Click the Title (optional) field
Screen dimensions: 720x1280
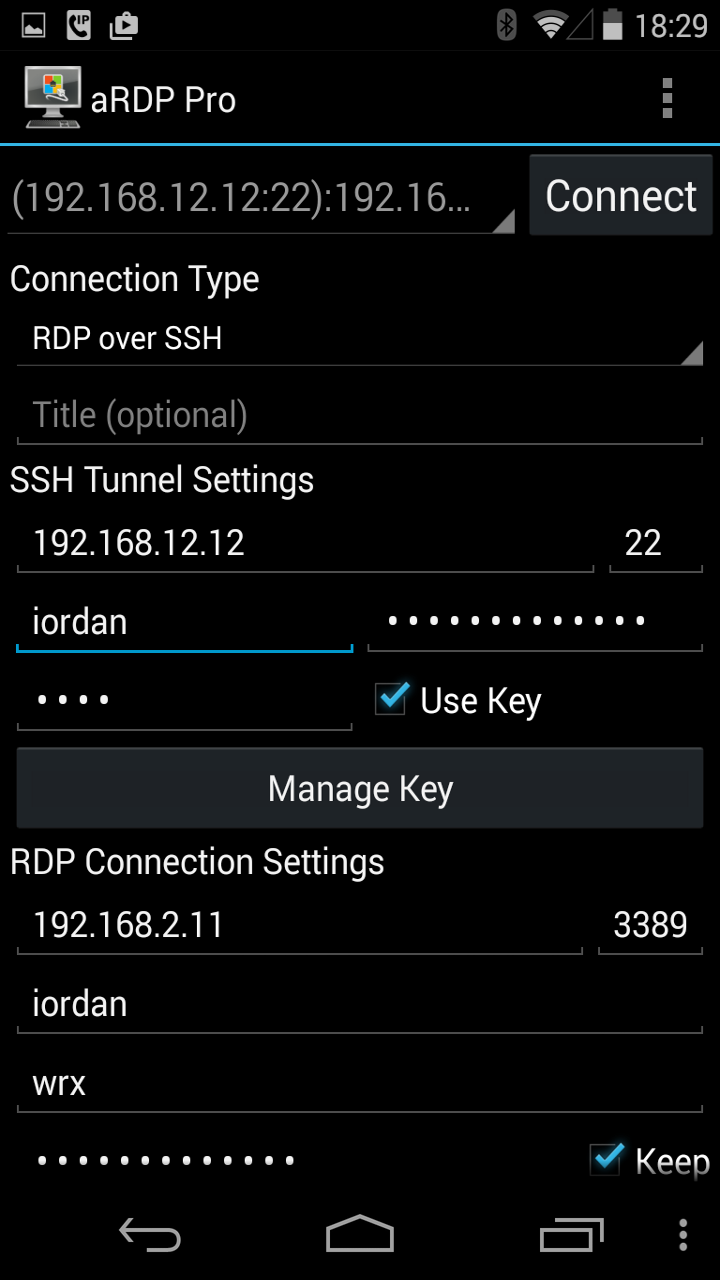pyautogui.click(x=360, y=414)
